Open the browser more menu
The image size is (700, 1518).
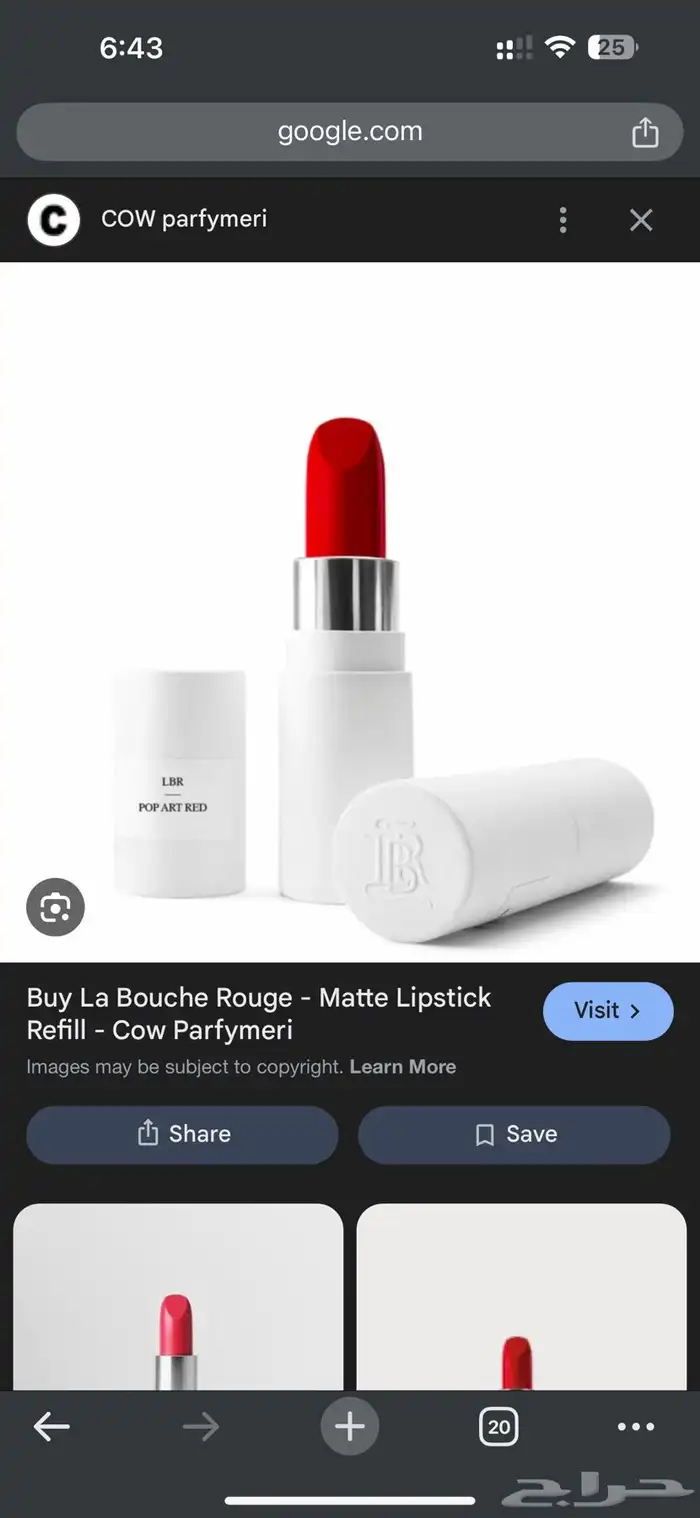coord(635,1427)
